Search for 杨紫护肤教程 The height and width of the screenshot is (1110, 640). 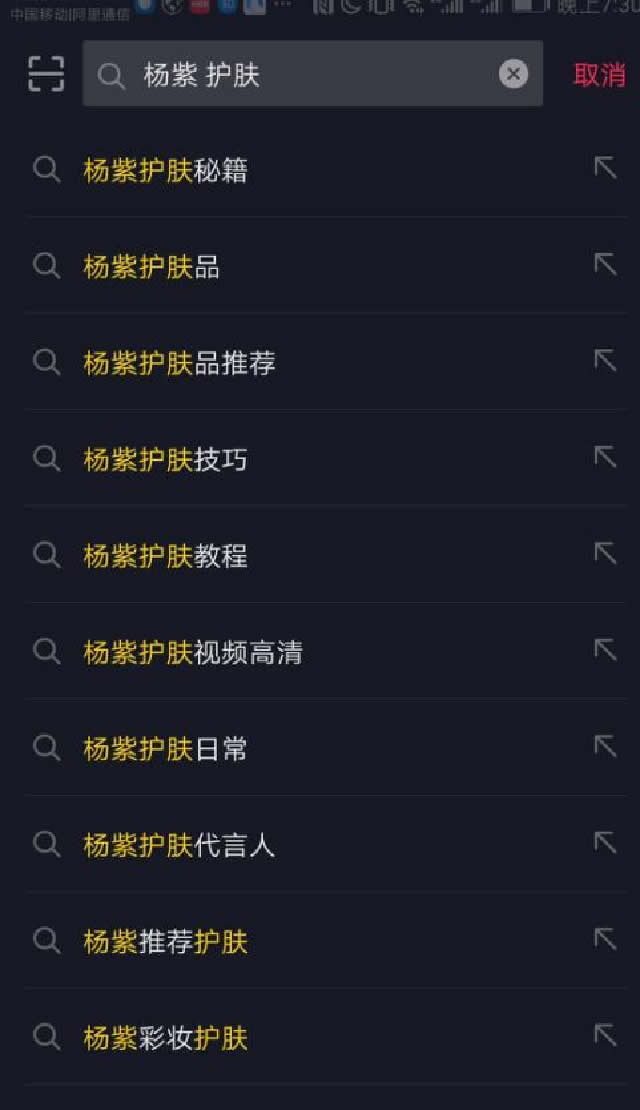[166, 556]
